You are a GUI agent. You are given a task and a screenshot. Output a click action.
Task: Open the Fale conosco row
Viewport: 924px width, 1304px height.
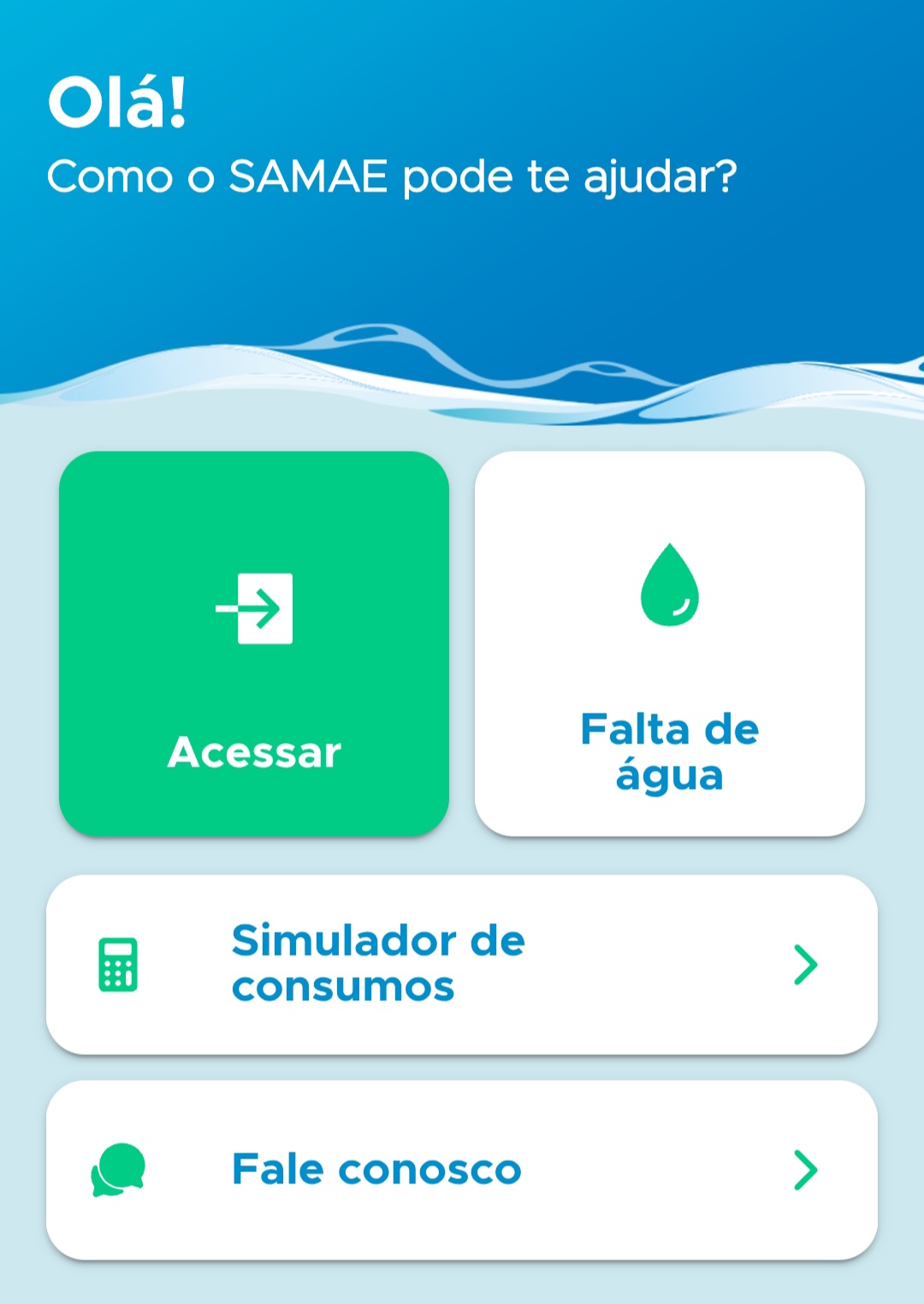[462, 1170]
